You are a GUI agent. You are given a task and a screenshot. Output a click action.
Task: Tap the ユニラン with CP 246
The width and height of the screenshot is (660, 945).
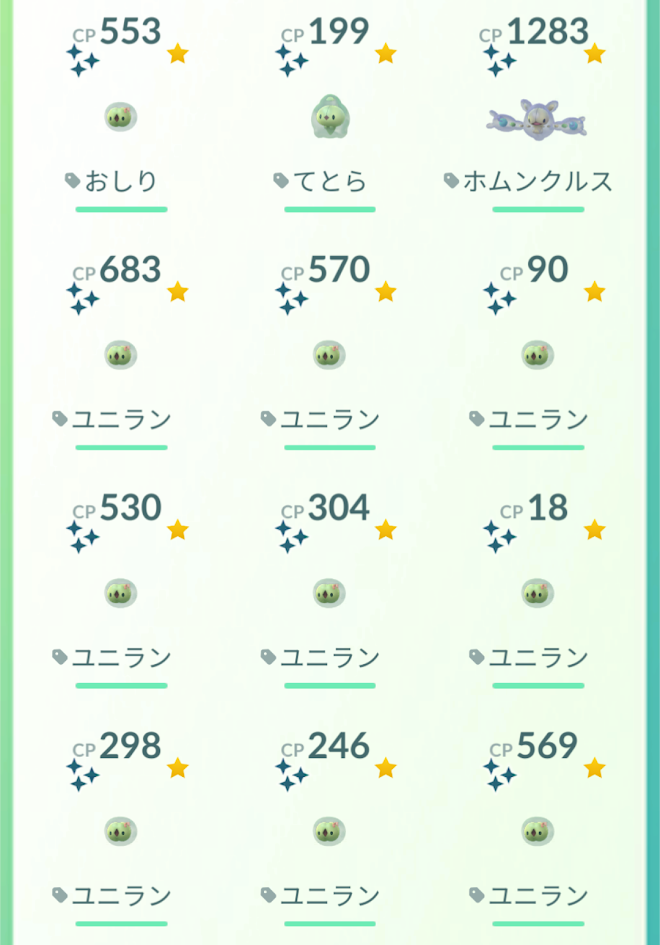click(329, 831)
